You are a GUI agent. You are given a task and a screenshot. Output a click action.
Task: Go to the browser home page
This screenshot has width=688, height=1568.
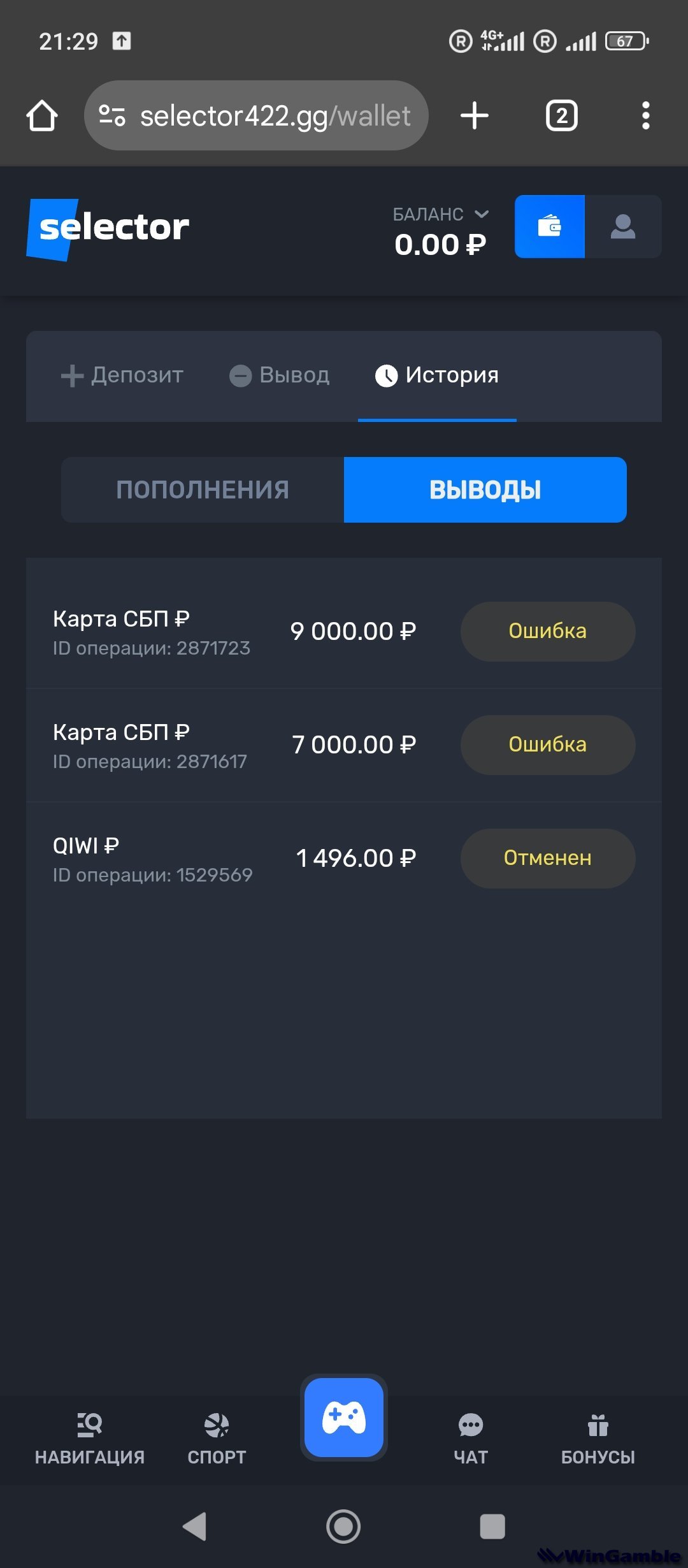pyautogui.click(x=42, y=116)
